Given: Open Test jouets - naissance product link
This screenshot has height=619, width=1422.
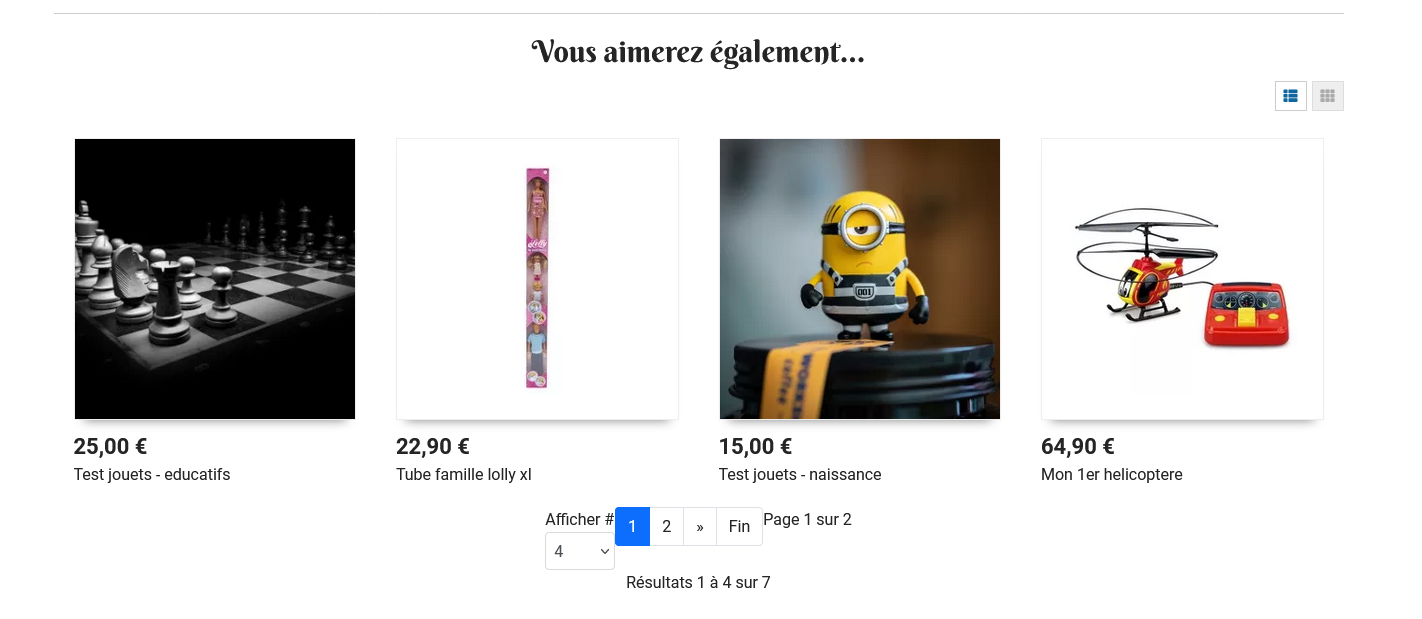Looking at the screenshot, I should tap(800, 475).
